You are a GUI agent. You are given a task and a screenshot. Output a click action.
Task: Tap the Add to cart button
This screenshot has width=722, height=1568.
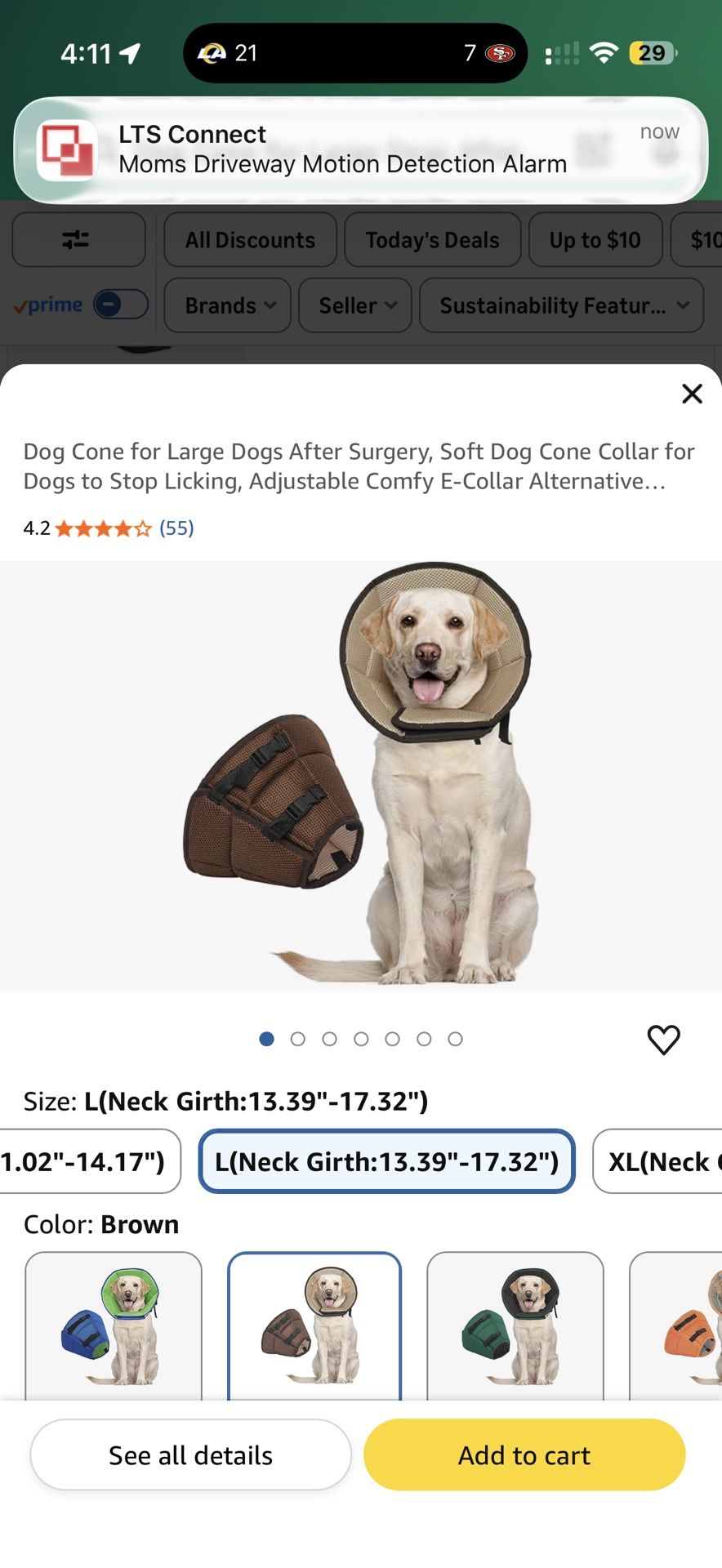[x=524, y=1454]
